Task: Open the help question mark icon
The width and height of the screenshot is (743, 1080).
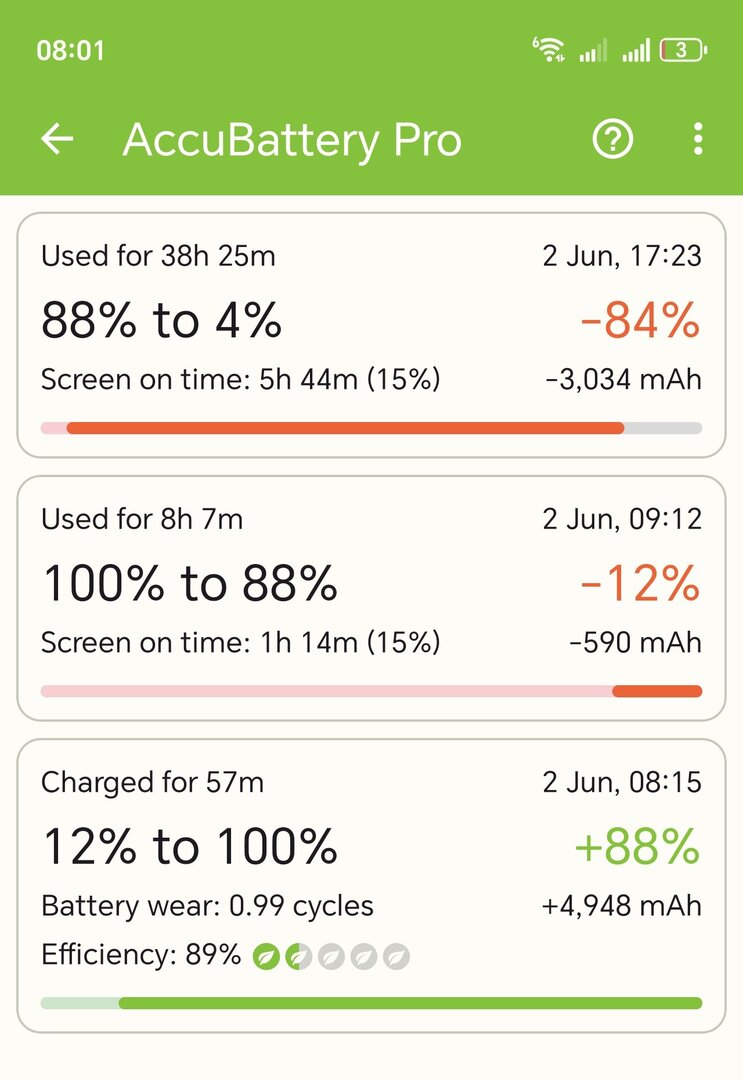Action: (613, 140)
